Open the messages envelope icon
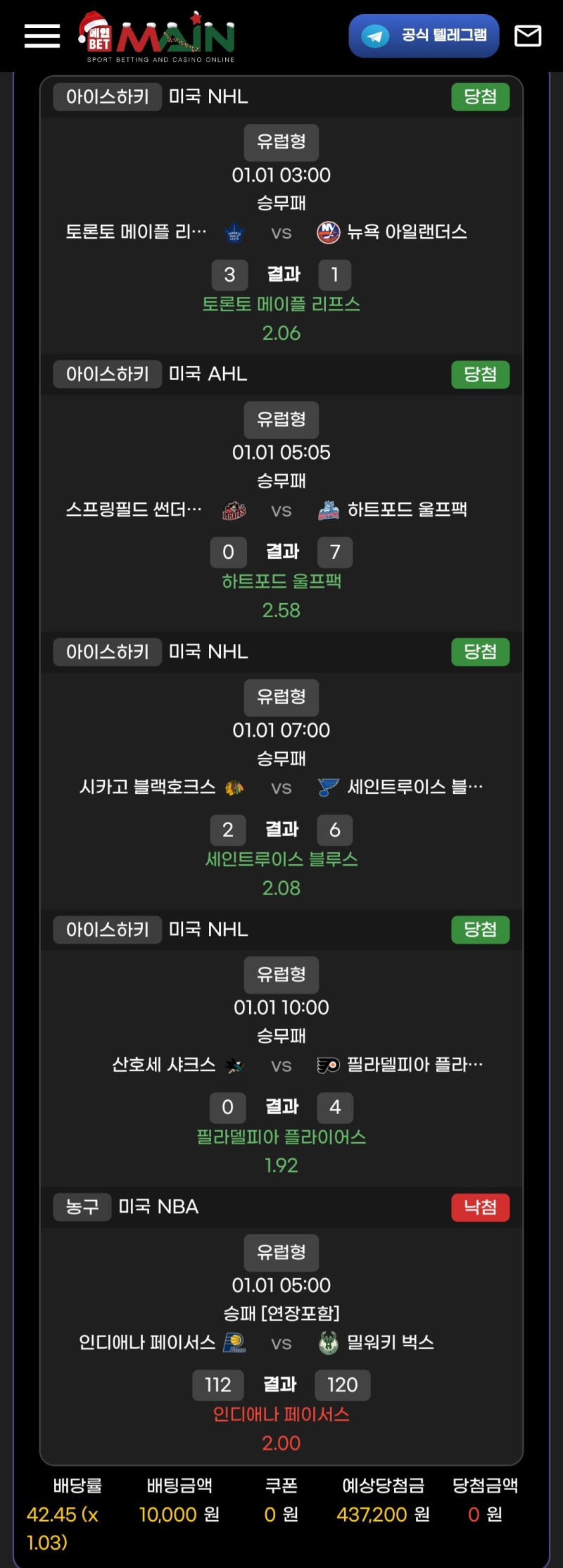This screenshot has width=563, height=1568. click(528, 36)
